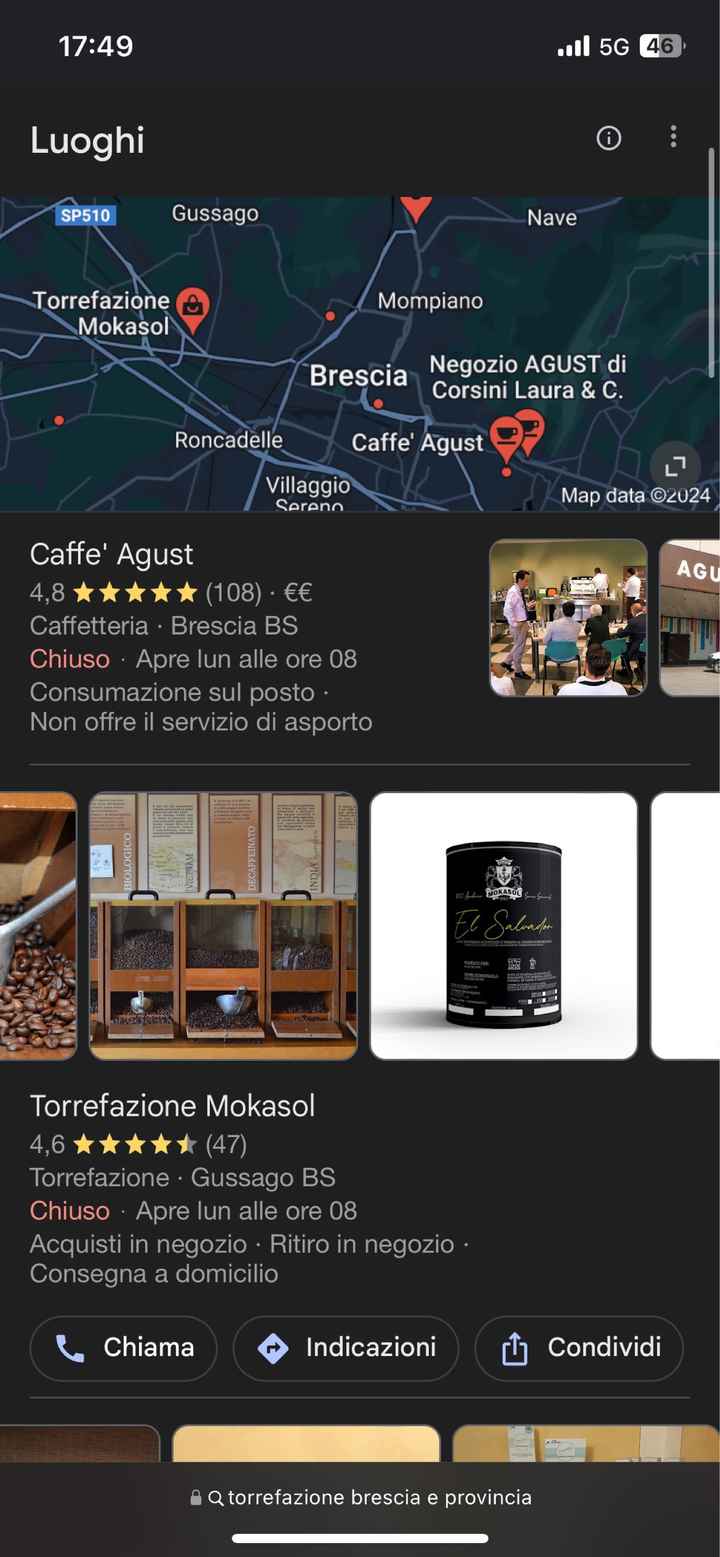Tap the fullscreen expand icon on the map
The height and width of the screenshot is (1557, 720).
(676, 466)
